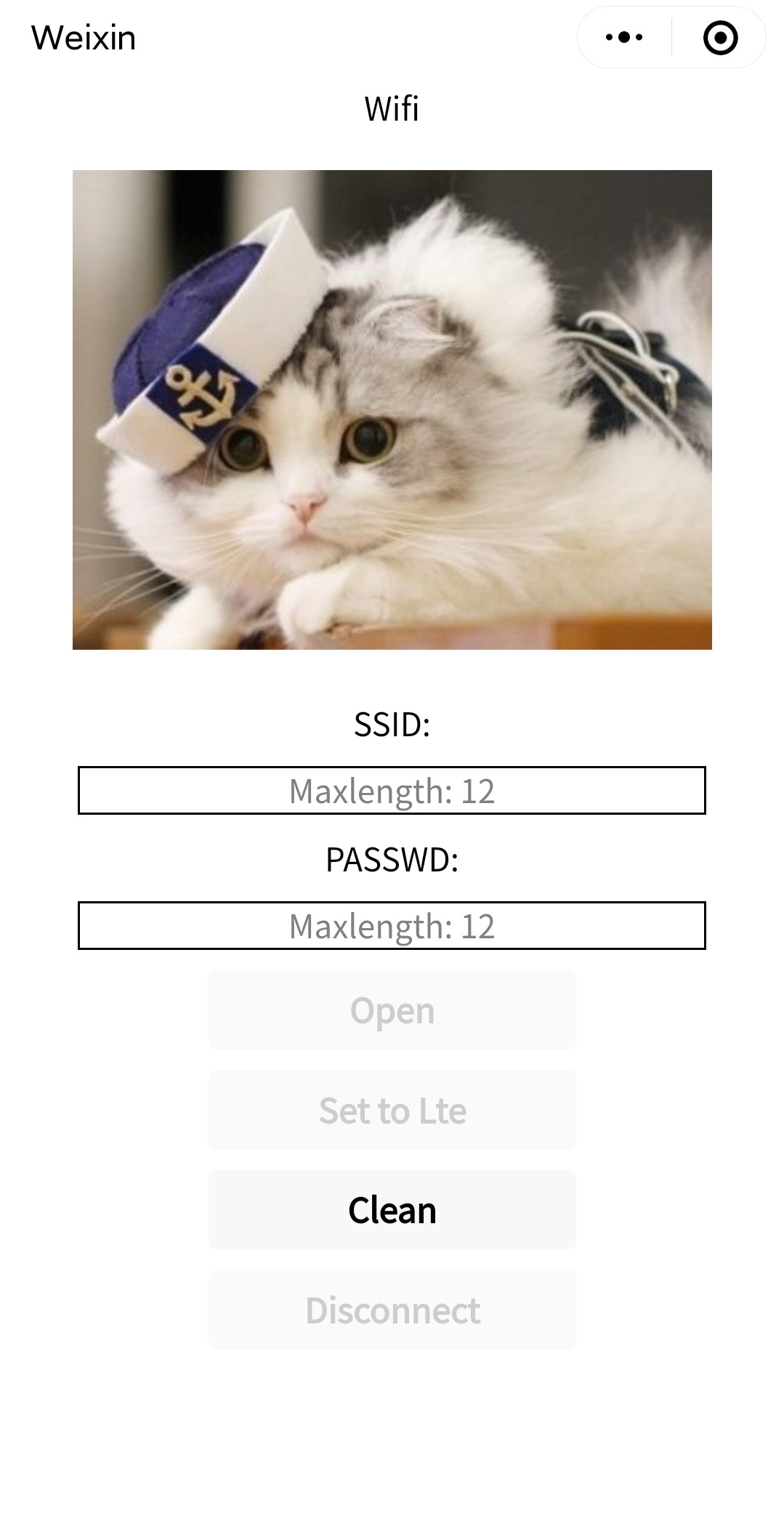The image size is (784, 1527).
Task: Tap the Open button
Action: [x=392, y=1010]
